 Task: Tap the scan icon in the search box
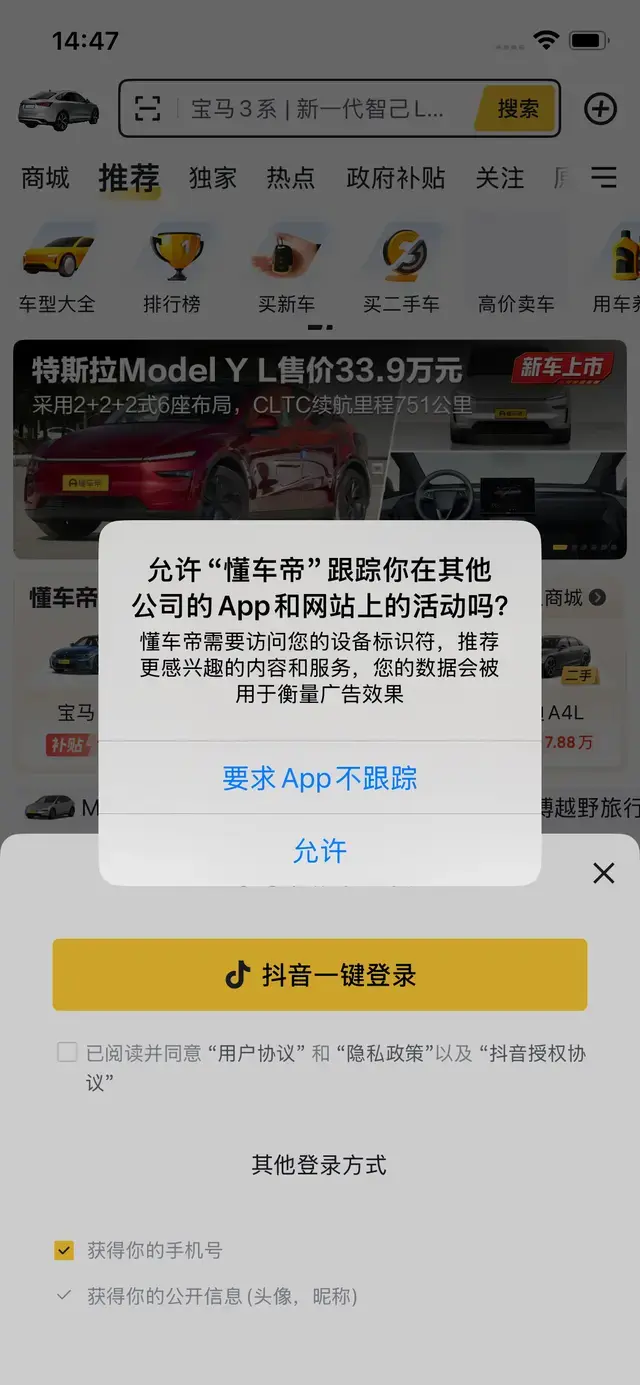tap(148, 108)
